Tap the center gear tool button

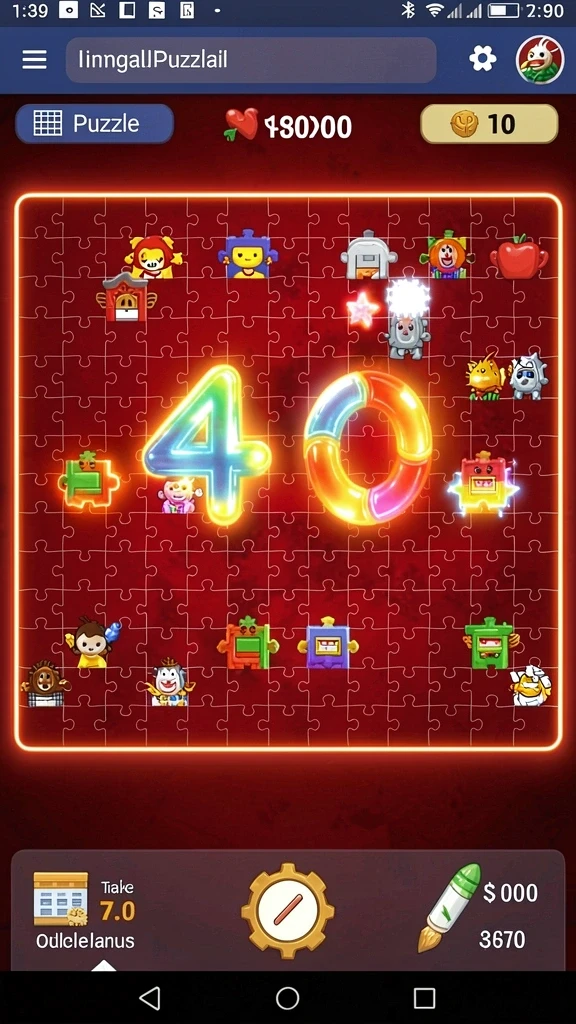tap(287, 910)
